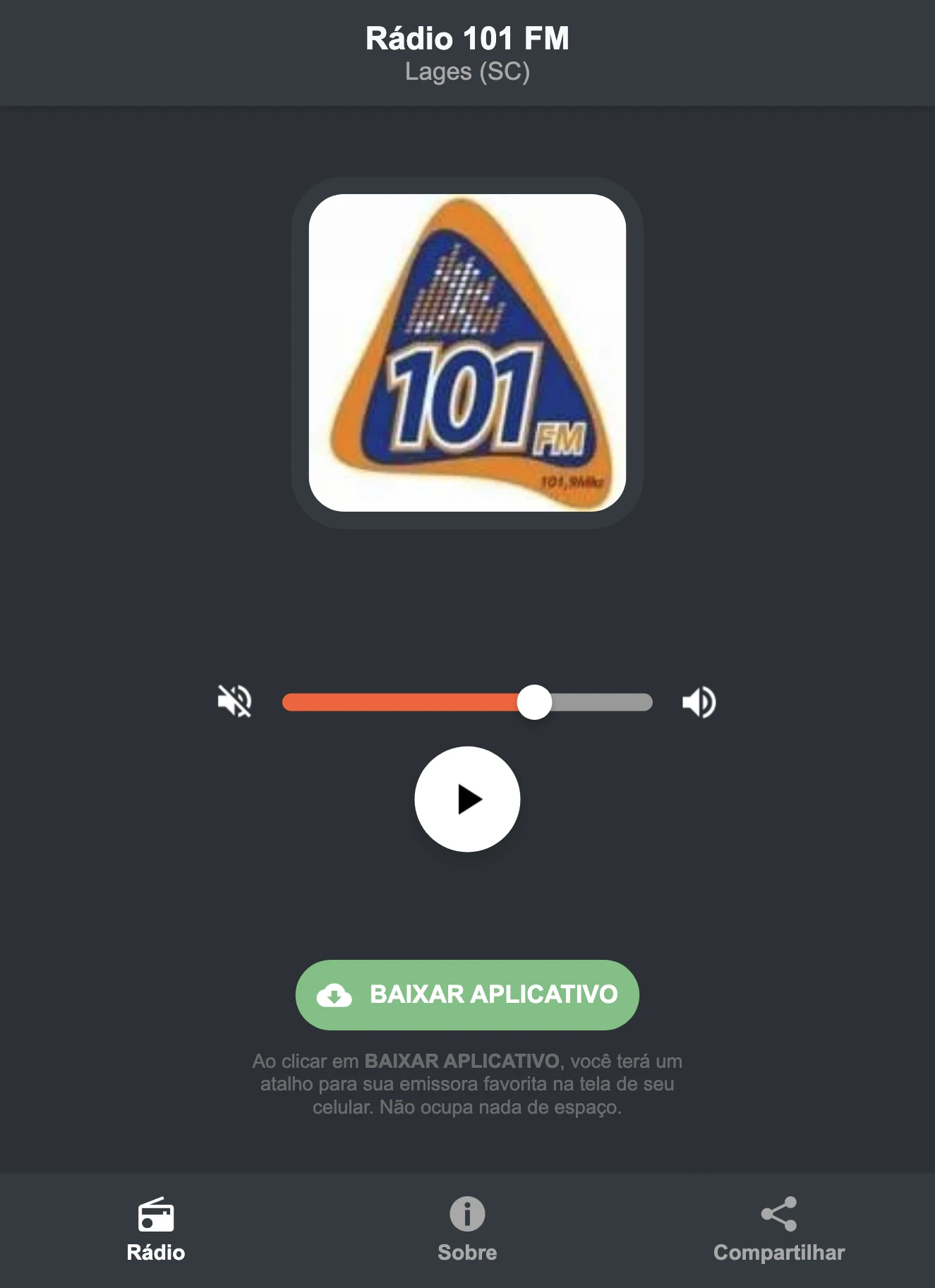Screen dimensions: 935x1288
Task: Click the app download explanation text
Action: click(x=467, y=1087)
